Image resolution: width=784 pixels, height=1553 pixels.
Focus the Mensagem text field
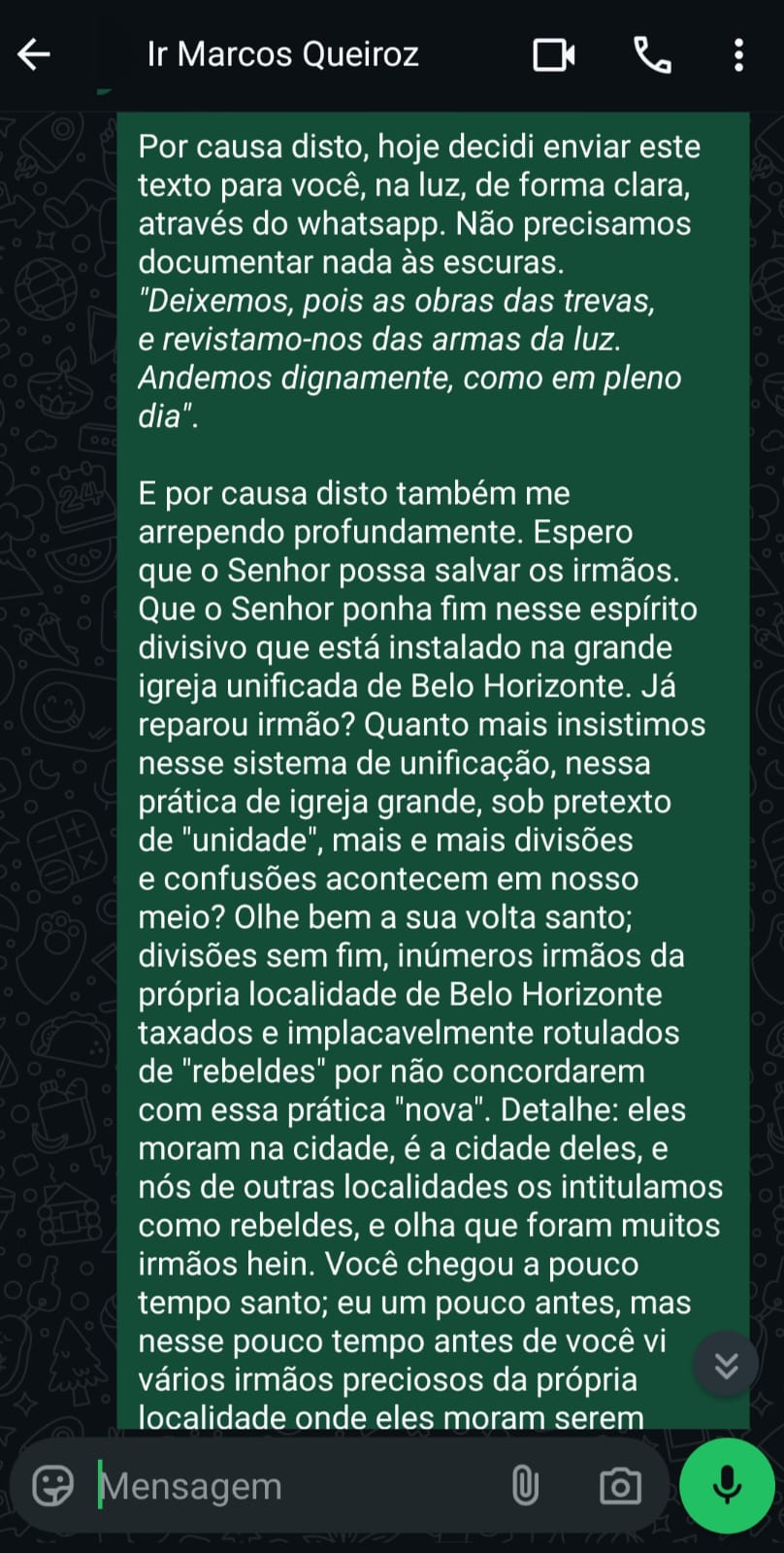pos(291,1486)
